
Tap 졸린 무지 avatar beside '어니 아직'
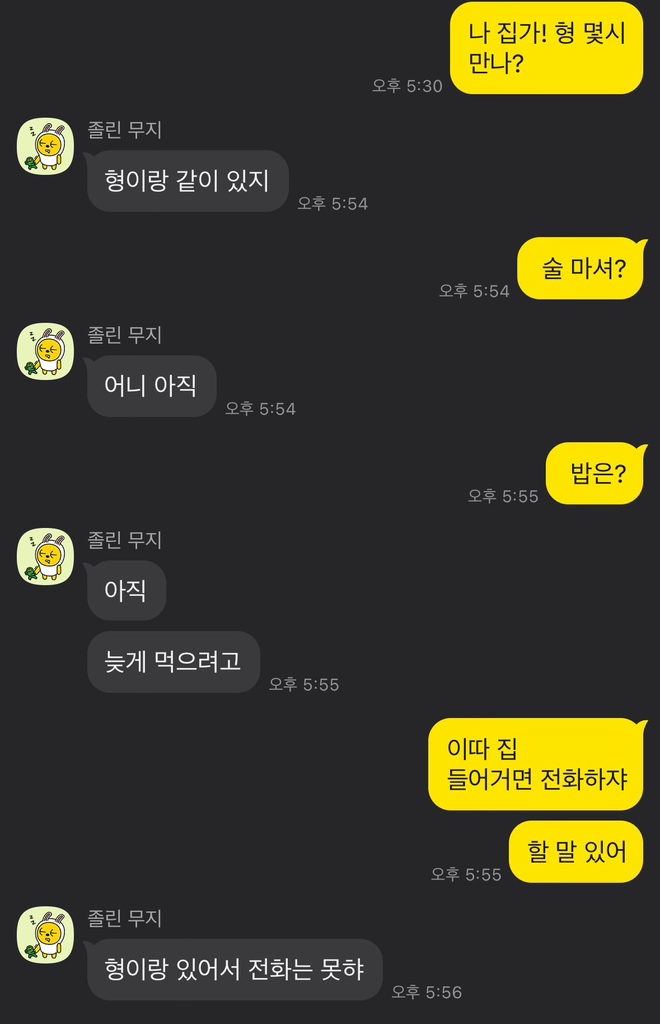click(x=46, y=351)
